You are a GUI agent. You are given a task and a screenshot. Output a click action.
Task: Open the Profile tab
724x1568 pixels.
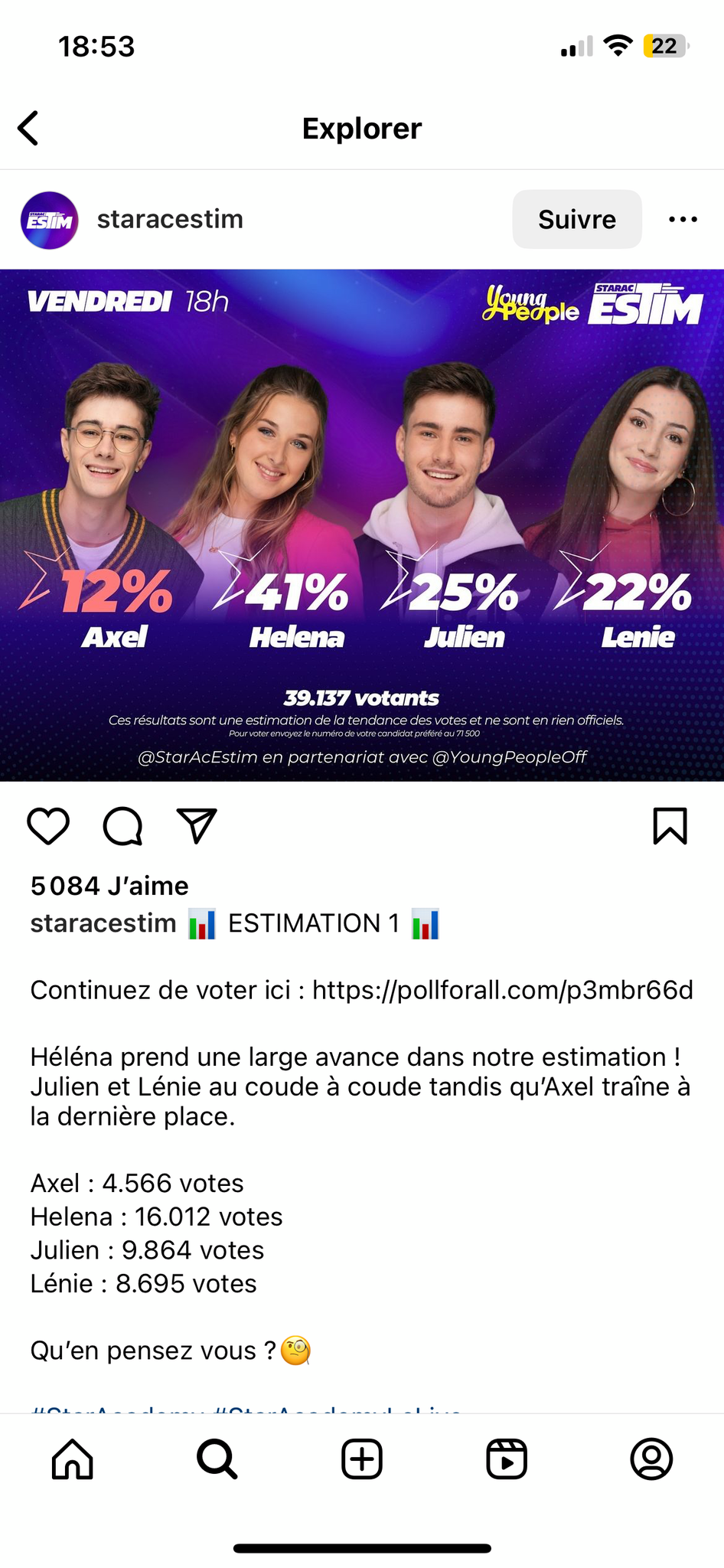tap(651, 1459)
